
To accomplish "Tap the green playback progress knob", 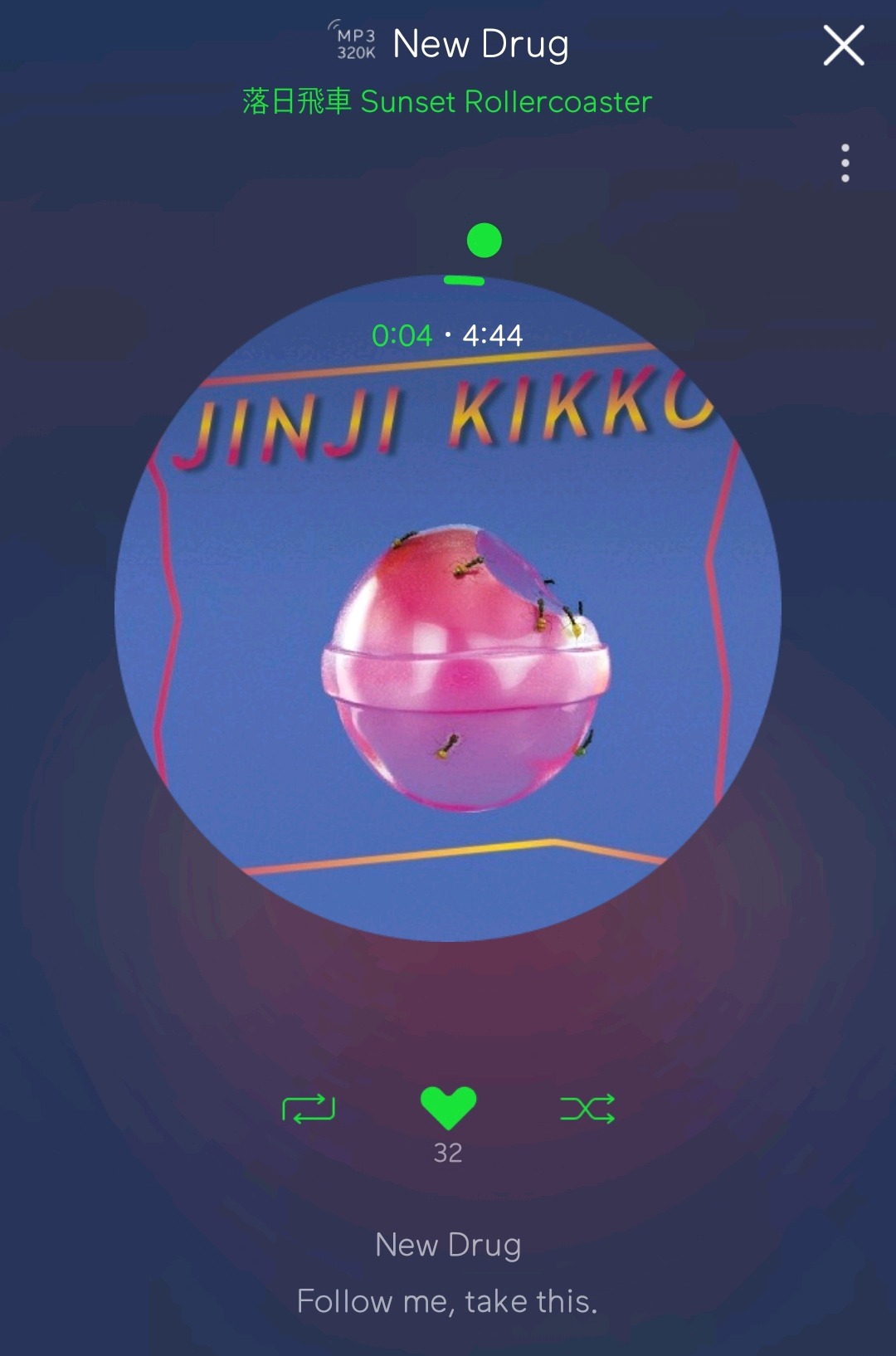I will 485,241.
